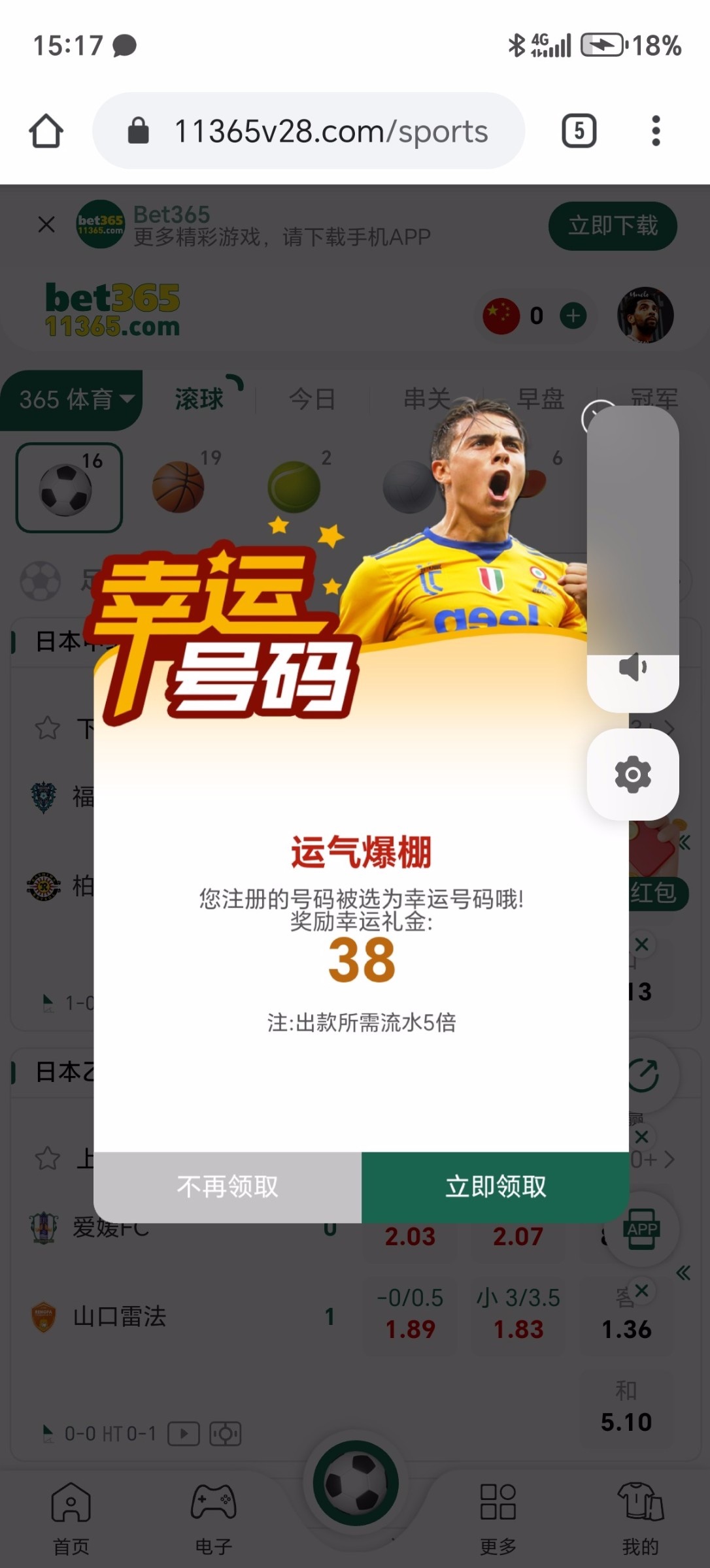
Task: Decline with 不再领取 button
Action: (x=228, y=1186)
